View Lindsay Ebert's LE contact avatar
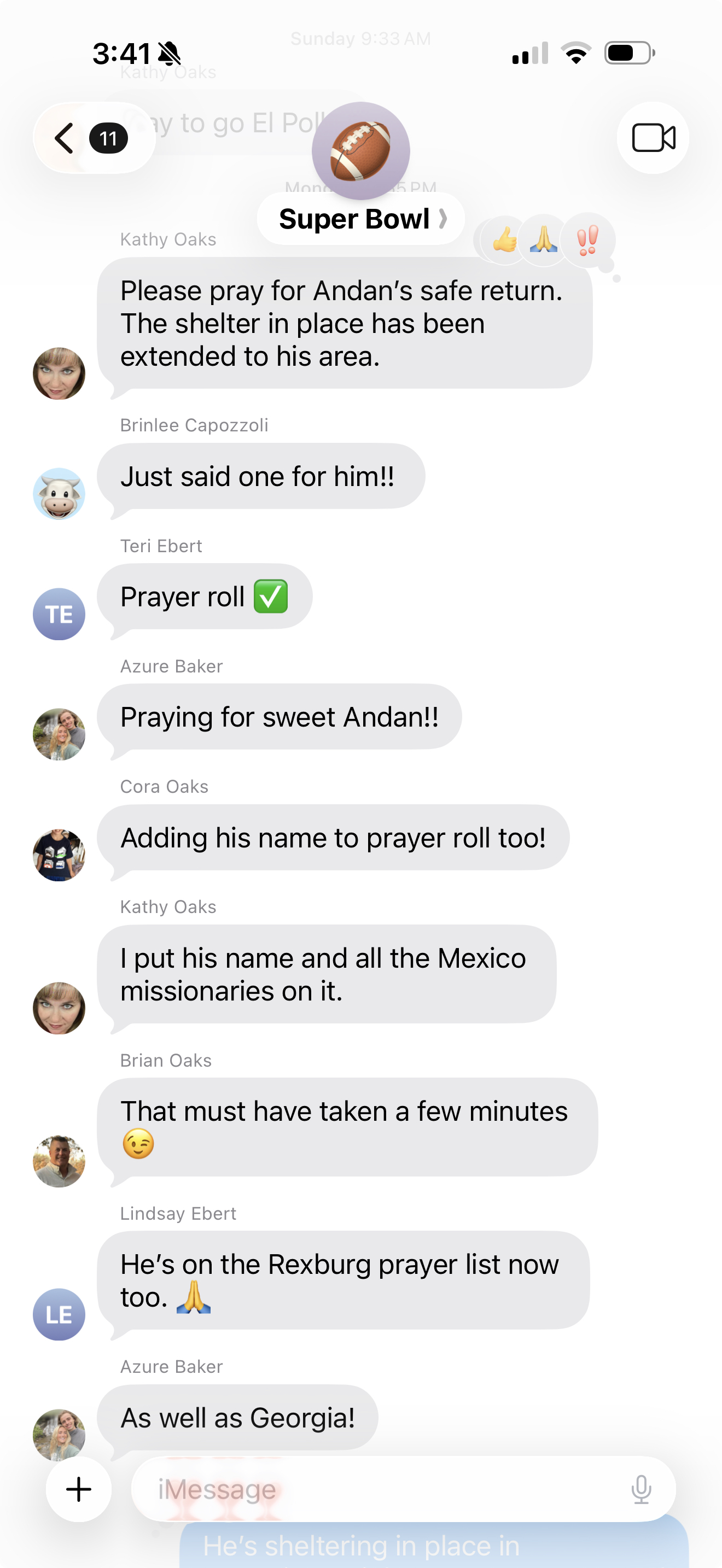Screen dimensions: 722x1568 59,1314
